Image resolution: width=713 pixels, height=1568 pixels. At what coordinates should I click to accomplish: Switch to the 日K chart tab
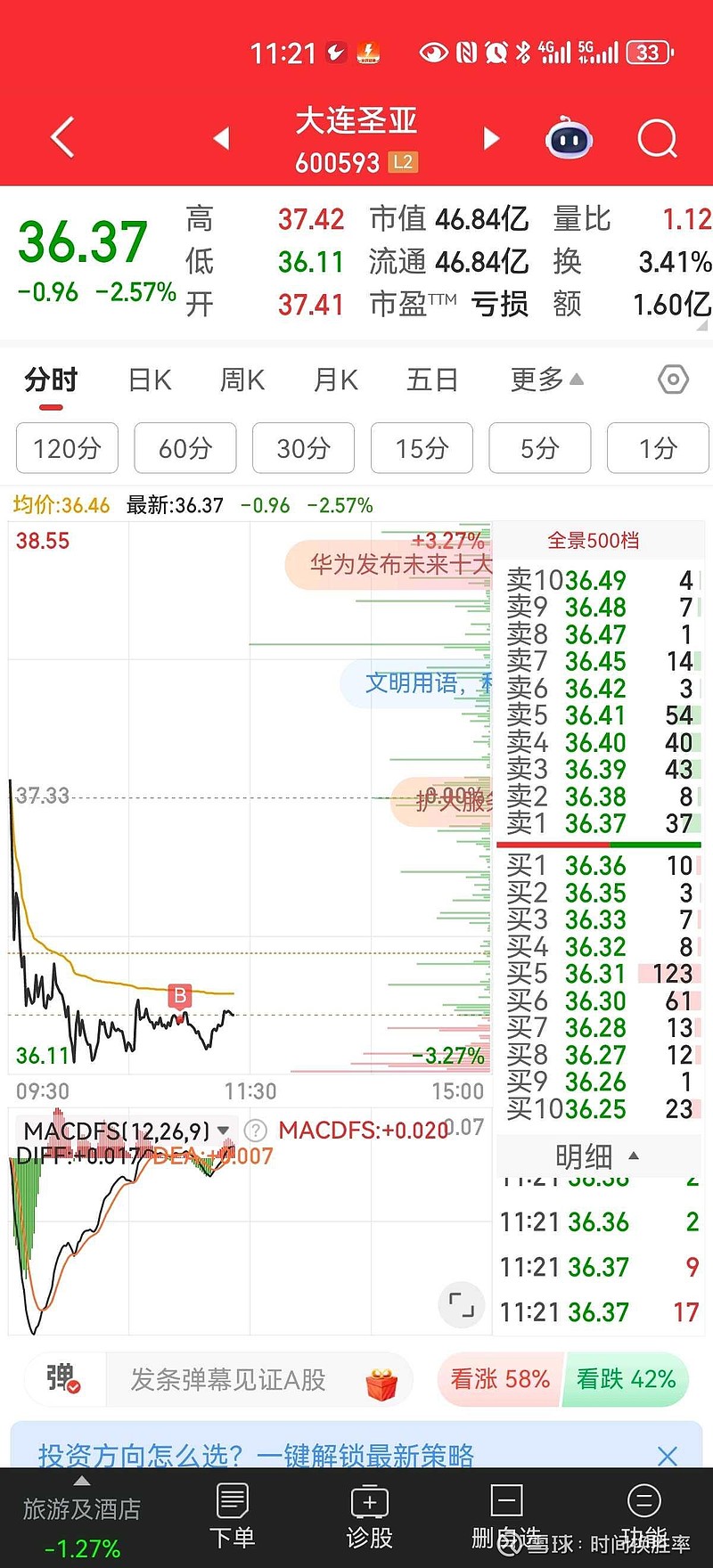click(150, 380)
